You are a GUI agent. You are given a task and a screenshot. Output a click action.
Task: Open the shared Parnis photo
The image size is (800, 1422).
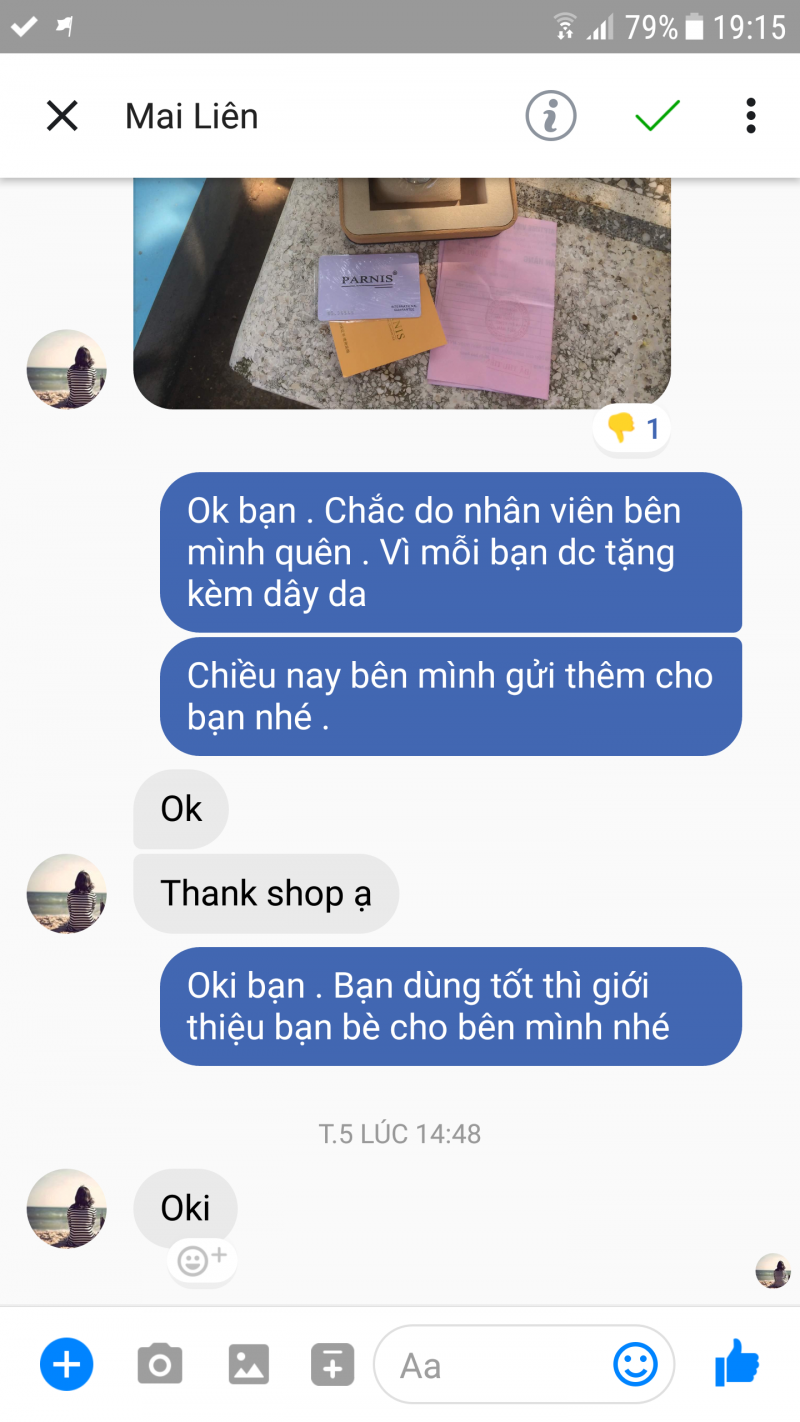400,293
